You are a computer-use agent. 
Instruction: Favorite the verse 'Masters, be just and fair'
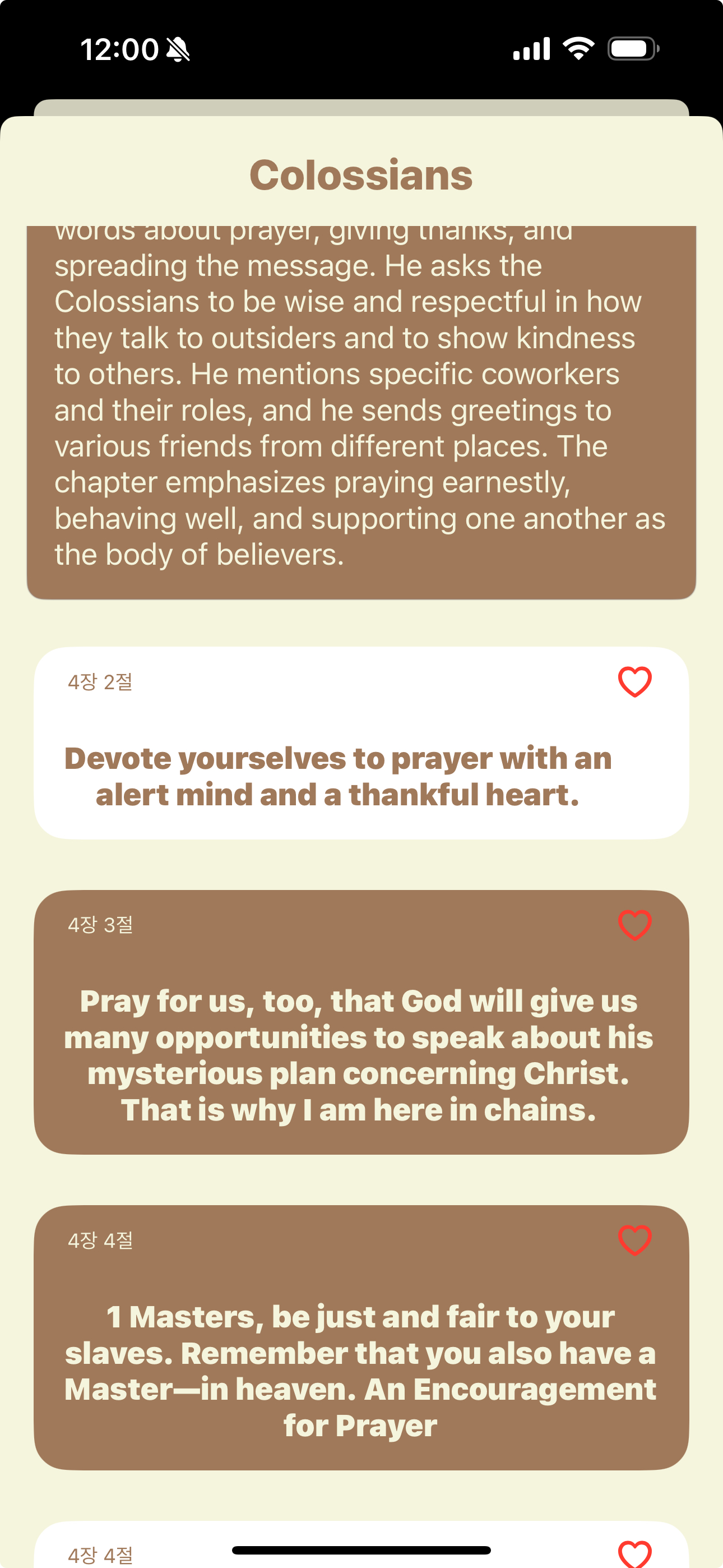tap(634, 1240)
